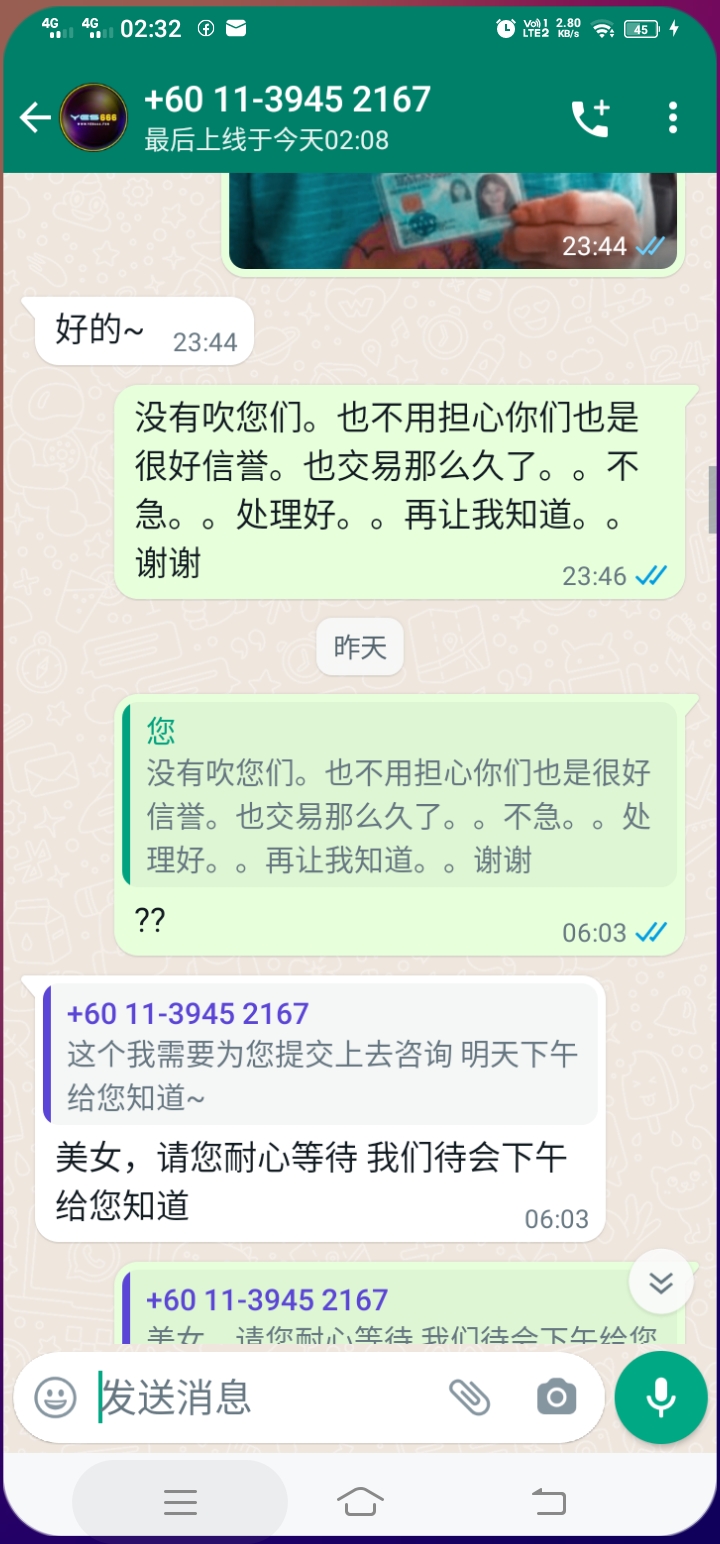720x1544 pixels.
Task: Start recording a voice message
Action: (x=660, y=1398)
